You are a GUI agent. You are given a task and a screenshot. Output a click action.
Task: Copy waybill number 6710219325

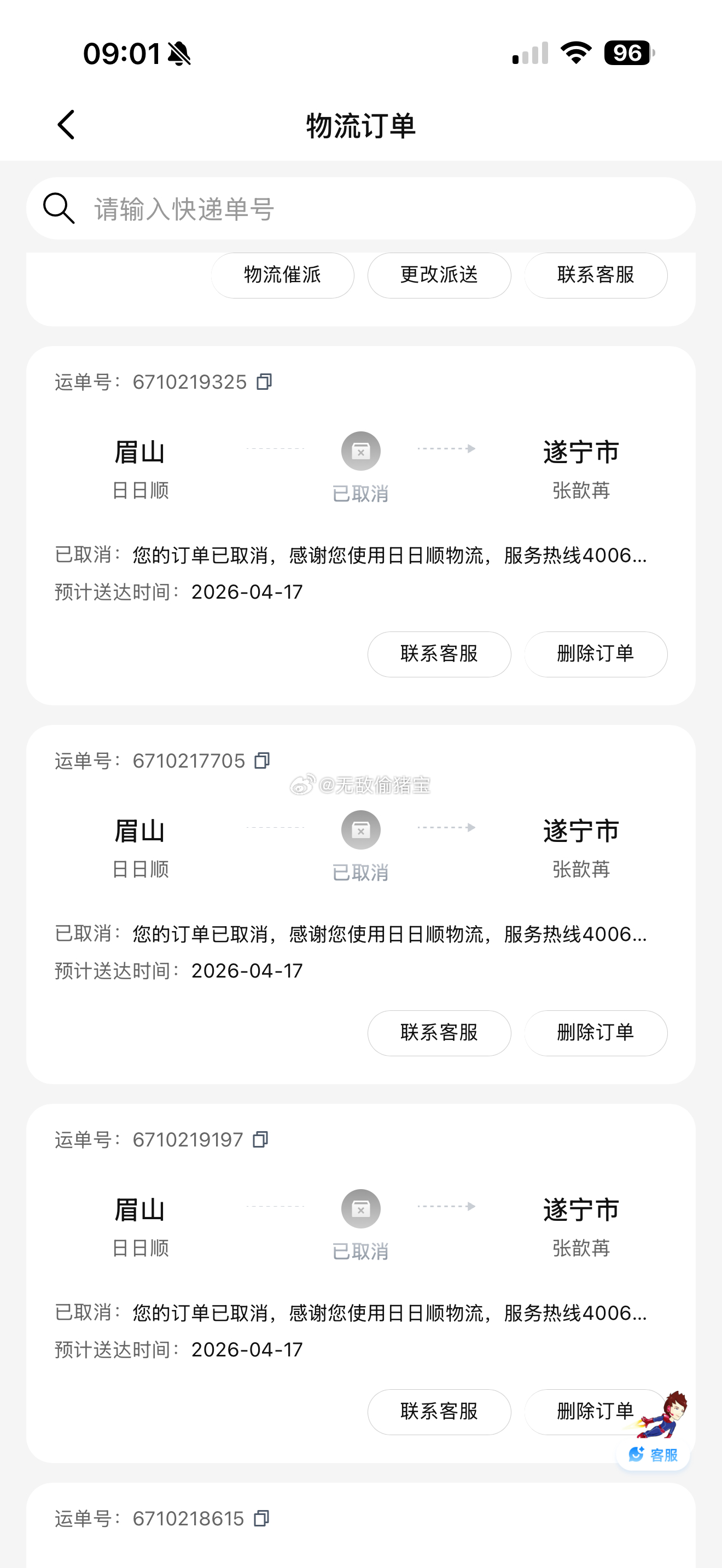click(264, 382)
